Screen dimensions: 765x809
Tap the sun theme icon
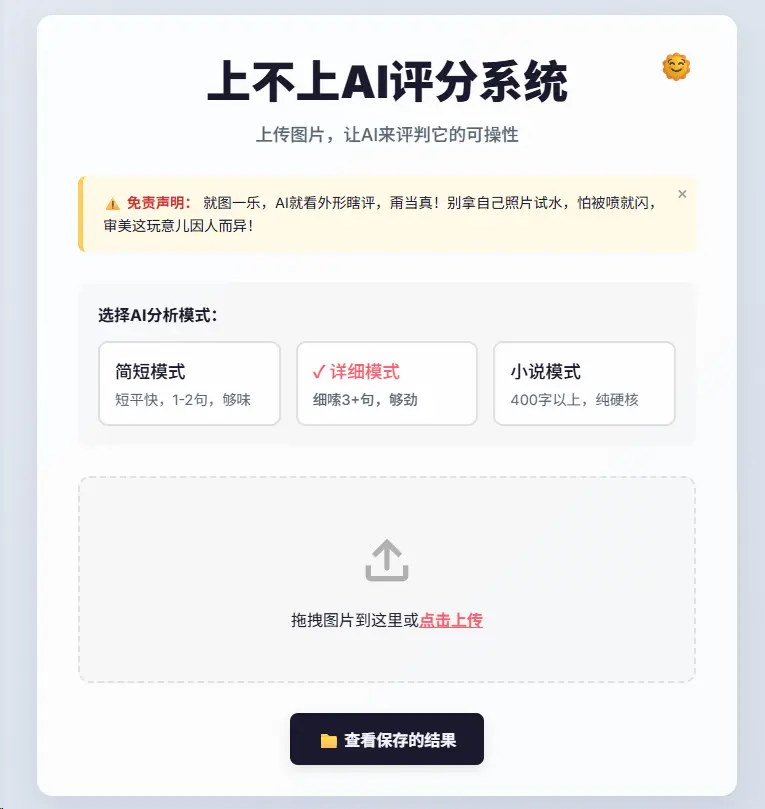[x=677, y=68]
